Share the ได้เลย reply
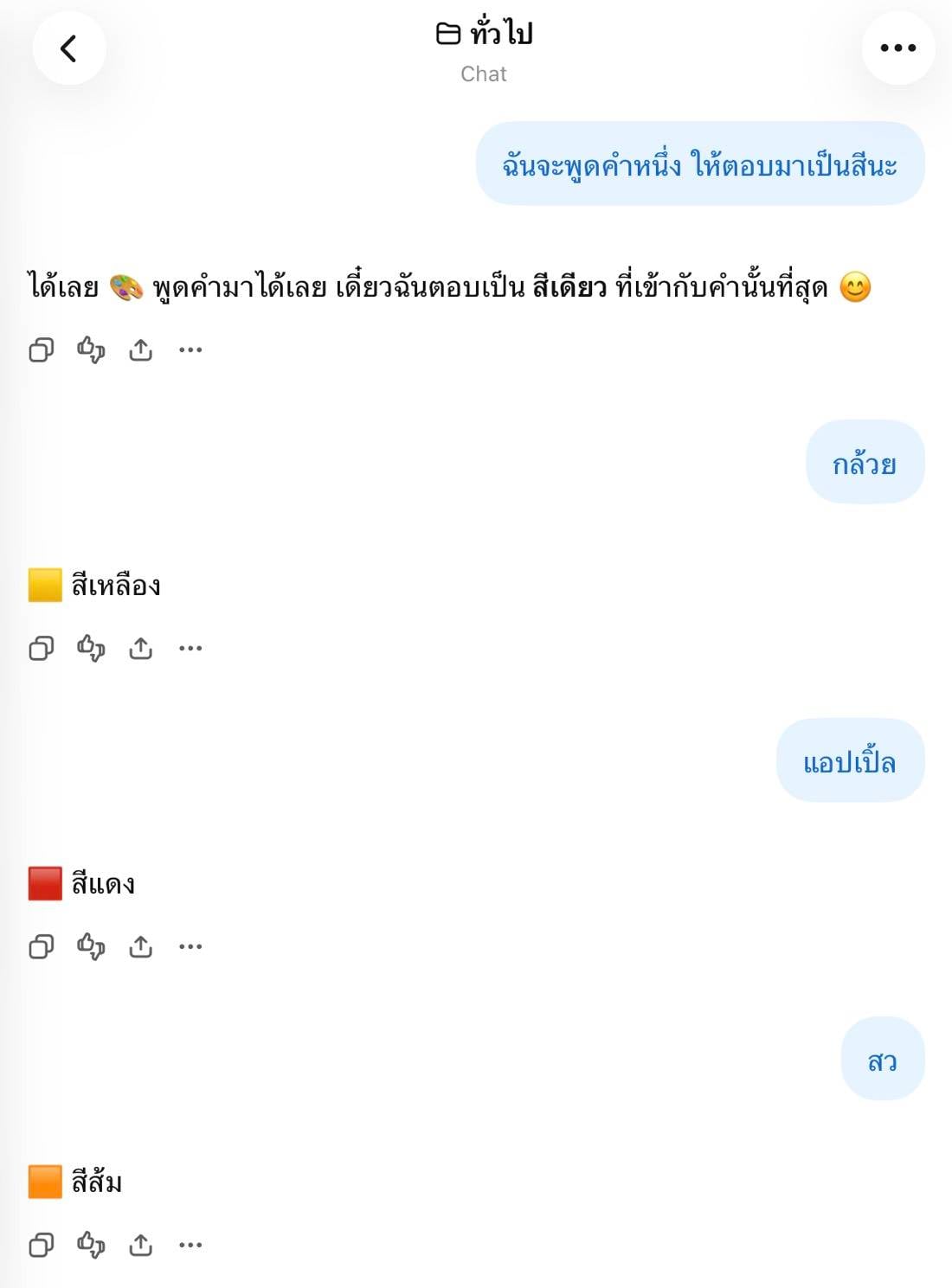The width and height of the screenshot is (952, 1288). point(140,349)
